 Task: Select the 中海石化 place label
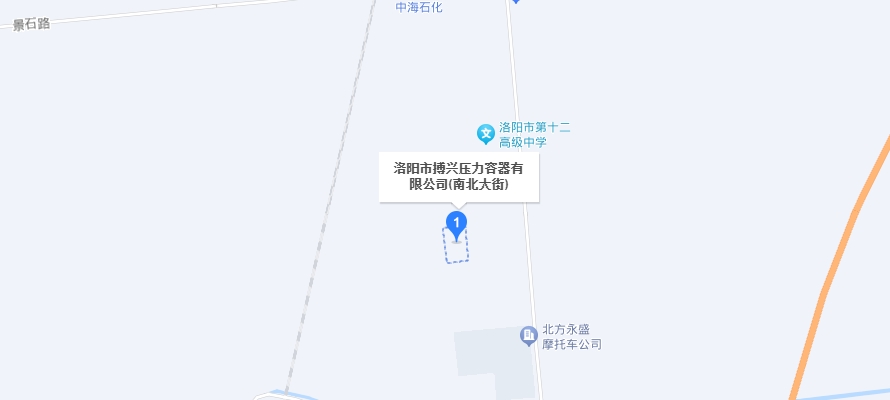point(419,7)
